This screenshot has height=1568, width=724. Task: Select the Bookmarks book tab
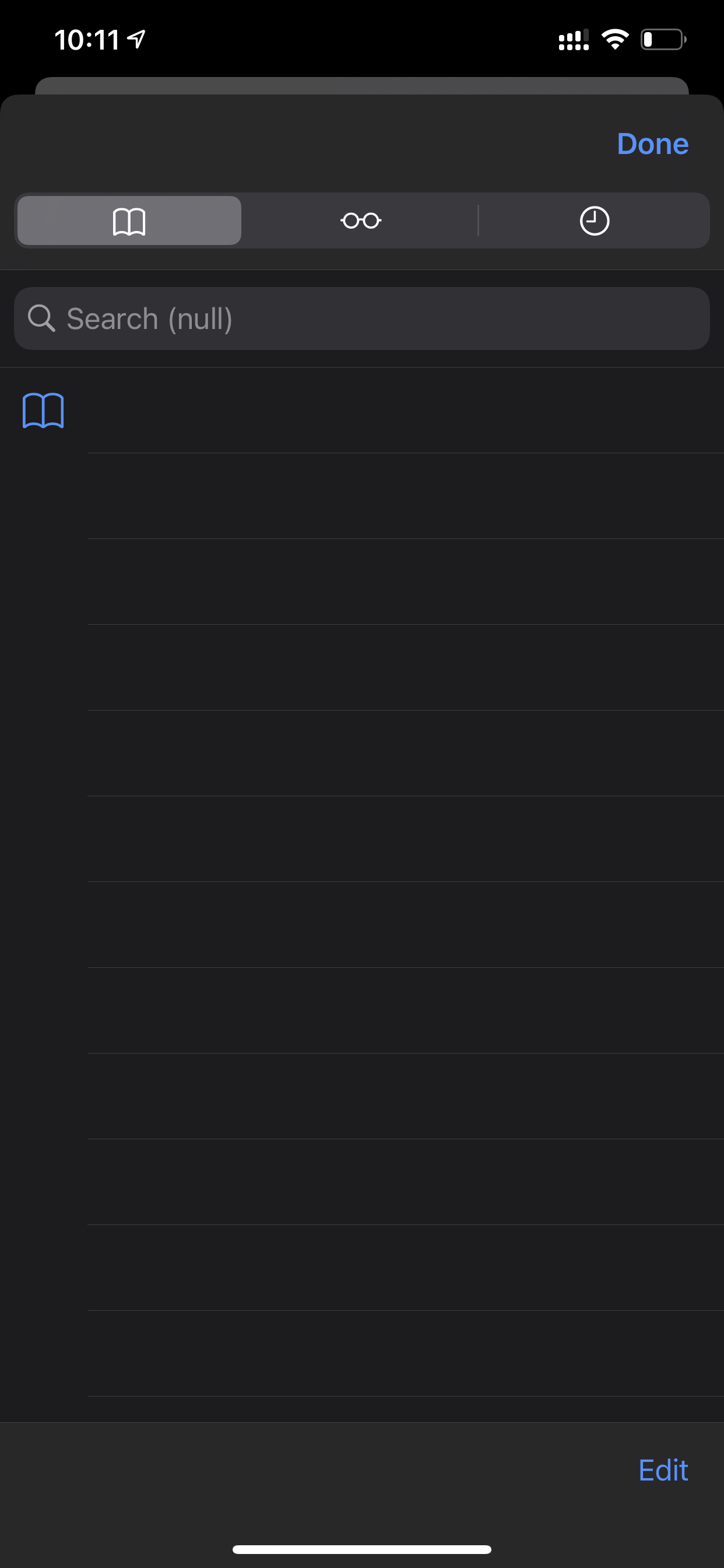129,220
